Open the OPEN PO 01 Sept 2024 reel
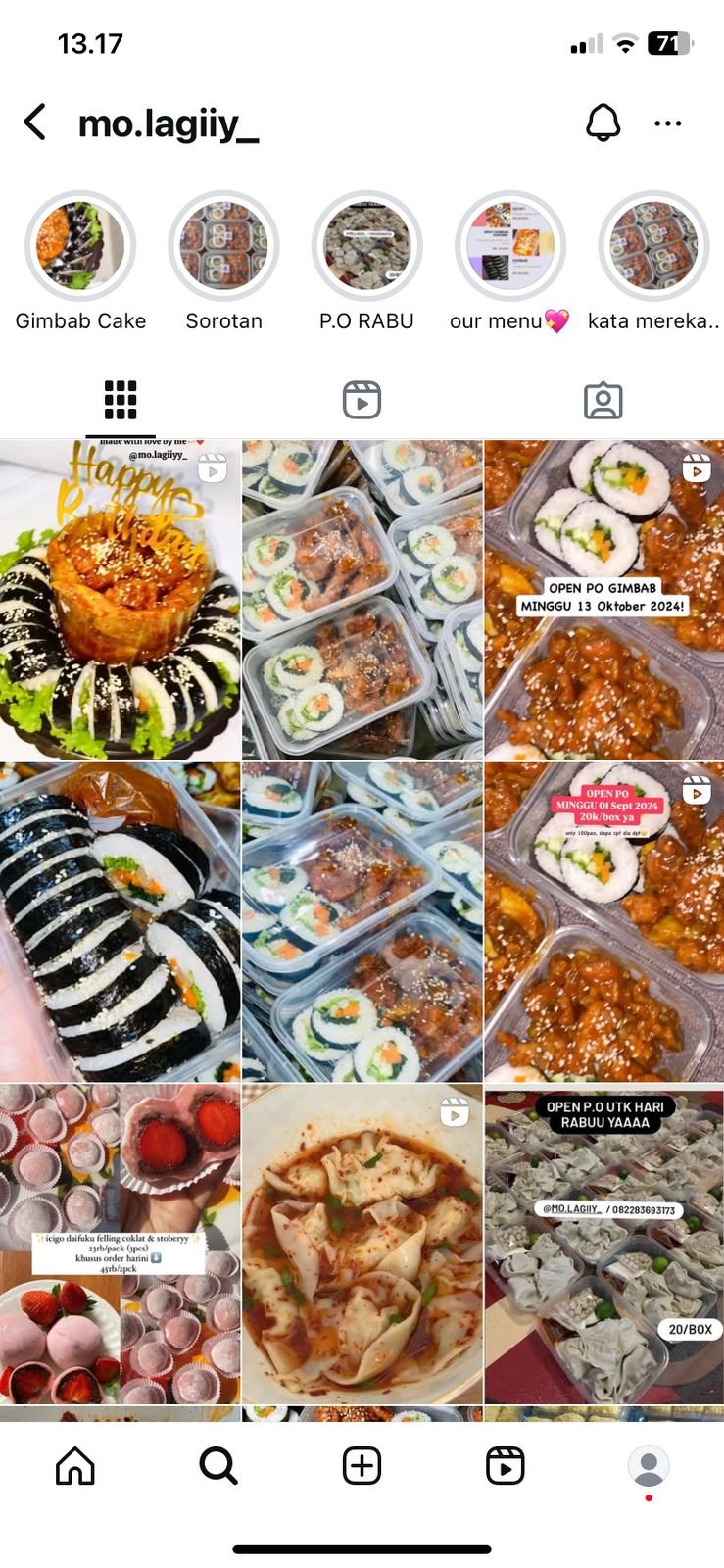The height and width of the screenshot is (1568, 724). (x=603, y=921)
